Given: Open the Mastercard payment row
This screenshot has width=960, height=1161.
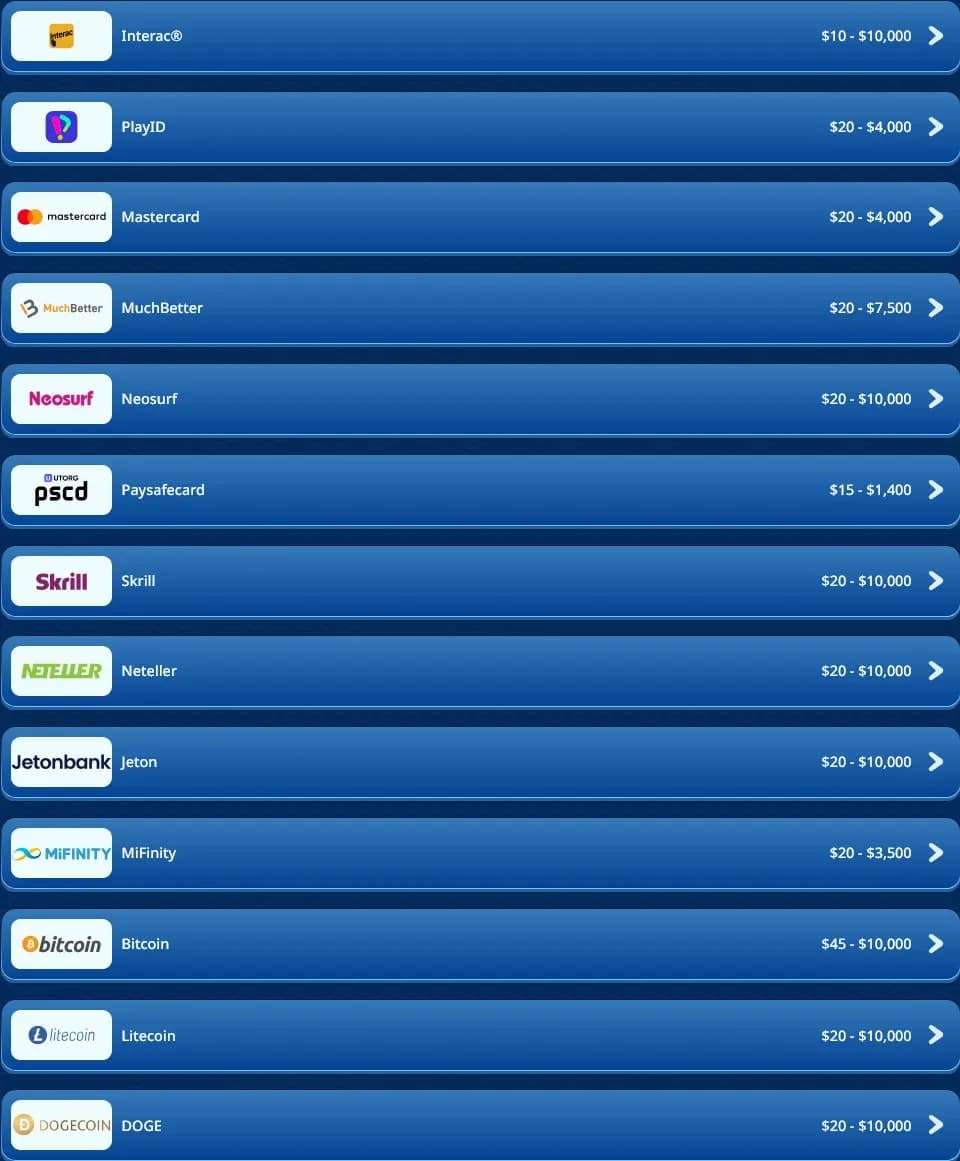Looking at the screenshot, I should coord(480,217).
